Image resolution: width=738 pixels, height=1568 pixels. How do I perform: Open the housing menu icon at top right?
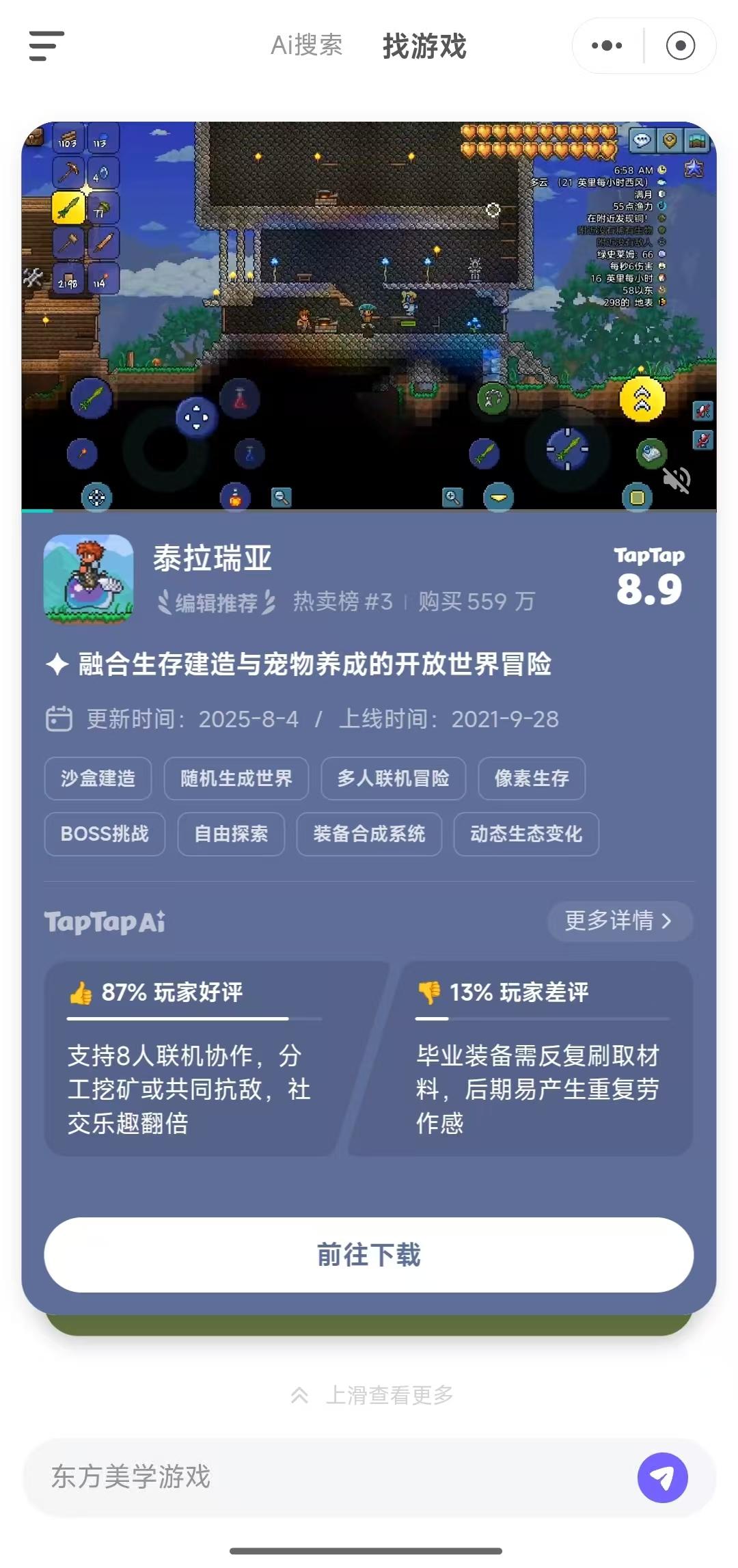pos(696,141)
